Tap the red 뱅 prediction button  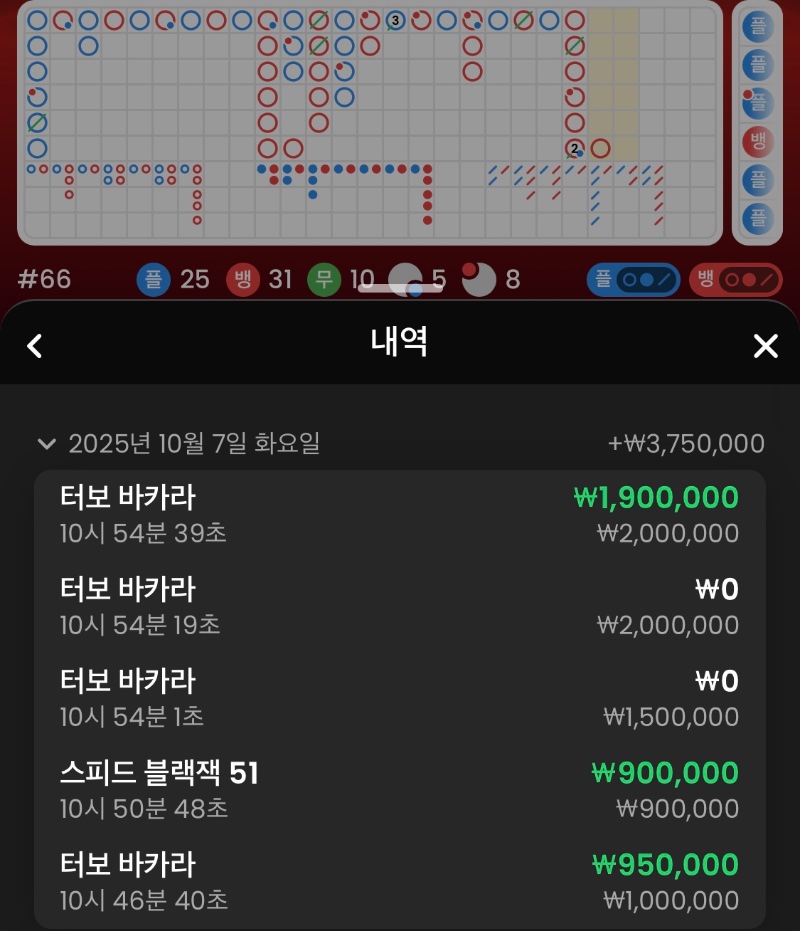click(x=735, y=279)
